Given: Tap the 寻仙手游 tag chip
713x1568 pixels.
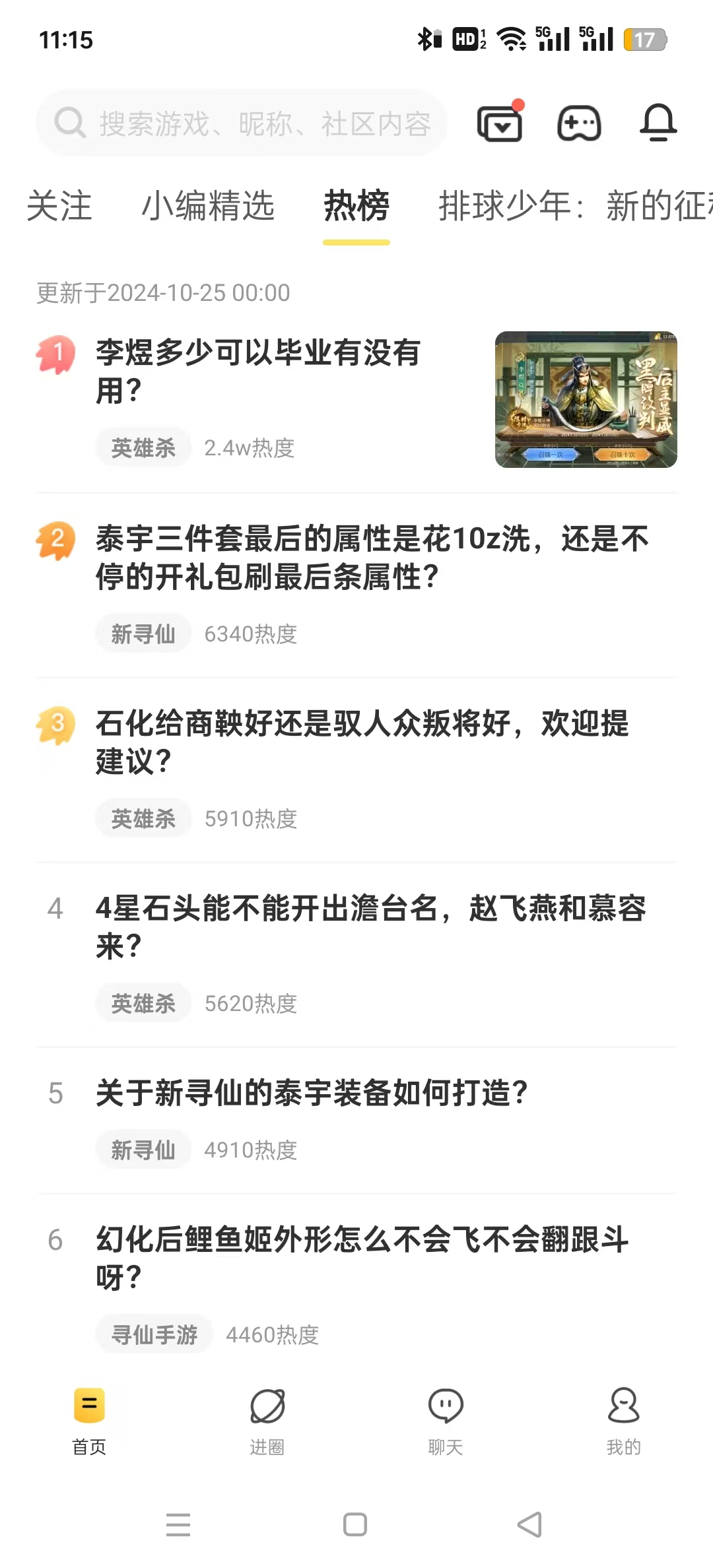Looking at the screenshot, I should click(154, 1334).
